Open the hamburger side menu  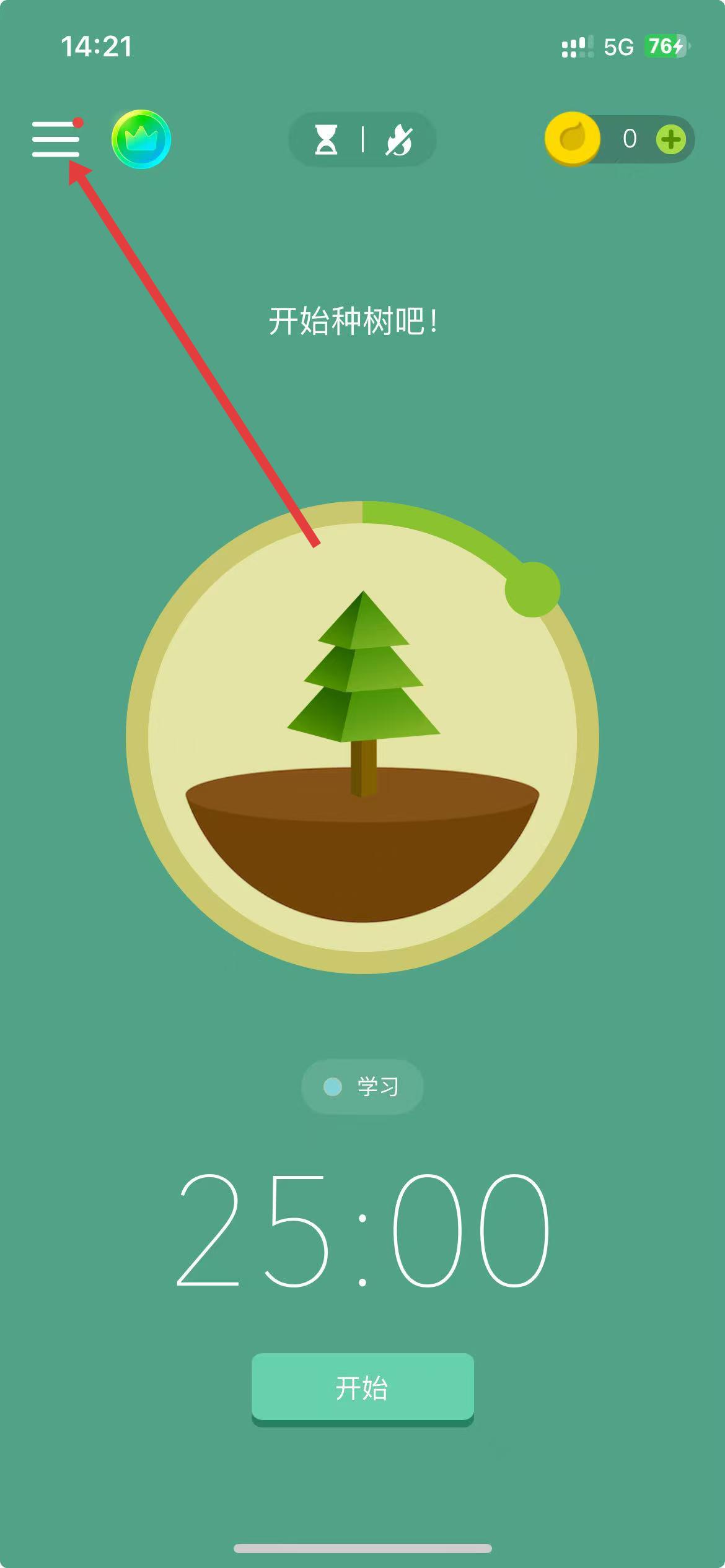click(56, 139)
